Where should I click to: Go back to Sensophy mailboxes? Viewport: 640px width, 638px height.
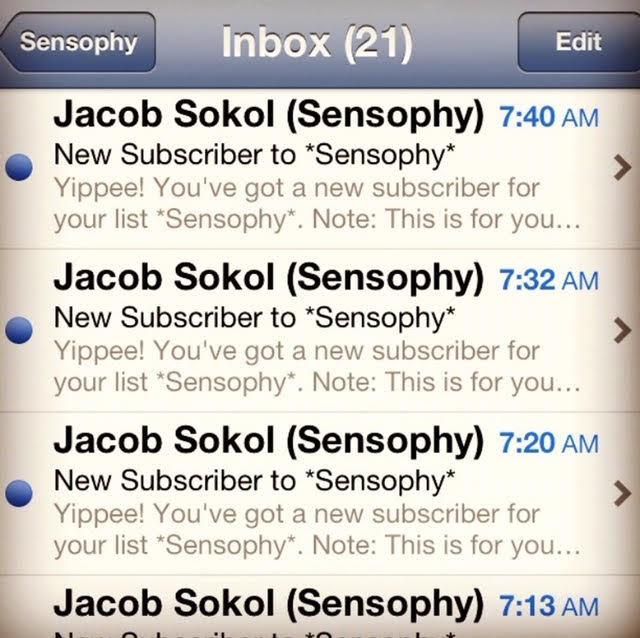pos(80,42)
